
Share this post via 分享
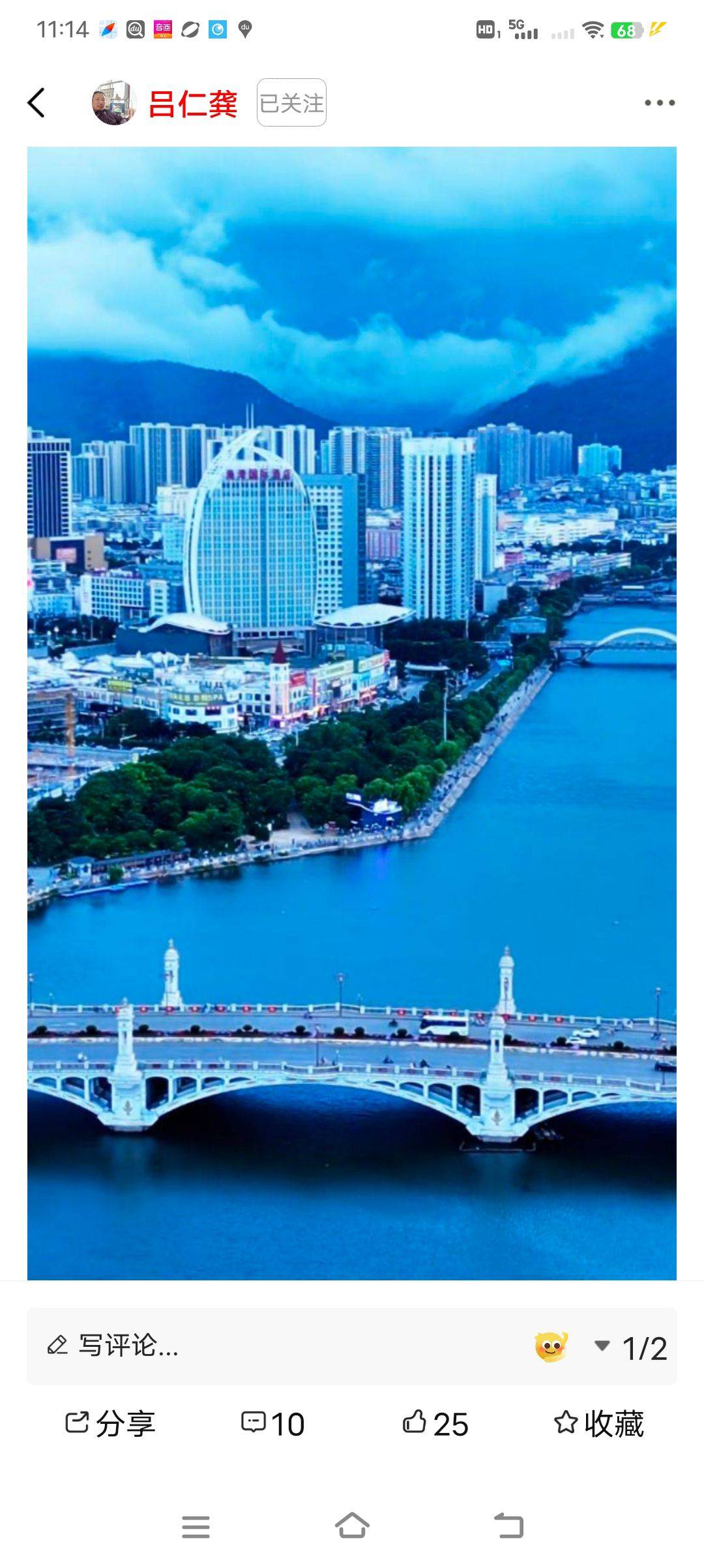pyautogui.click(x=110, y=1423)
